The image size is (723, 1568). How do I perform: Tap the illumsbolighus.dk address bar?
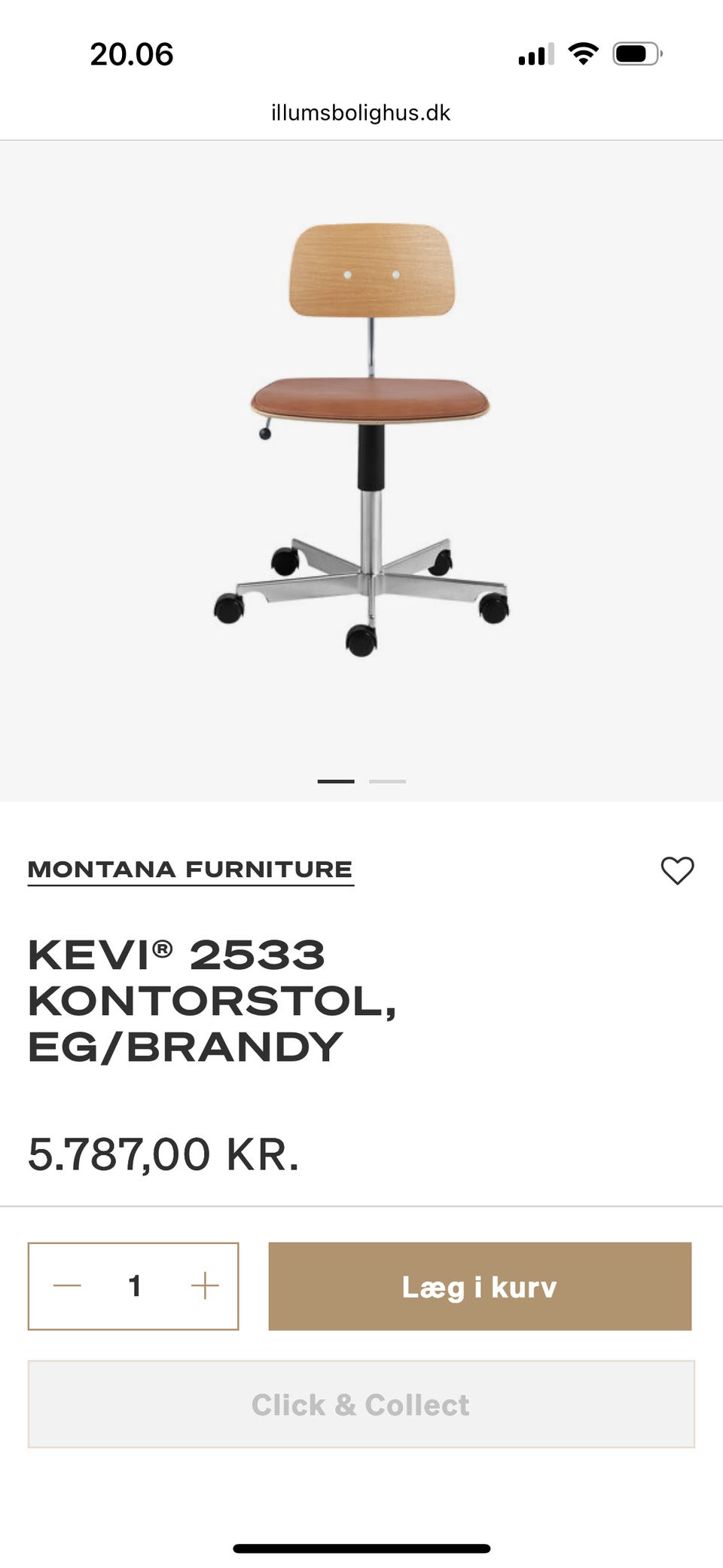[x=361, y=113]
